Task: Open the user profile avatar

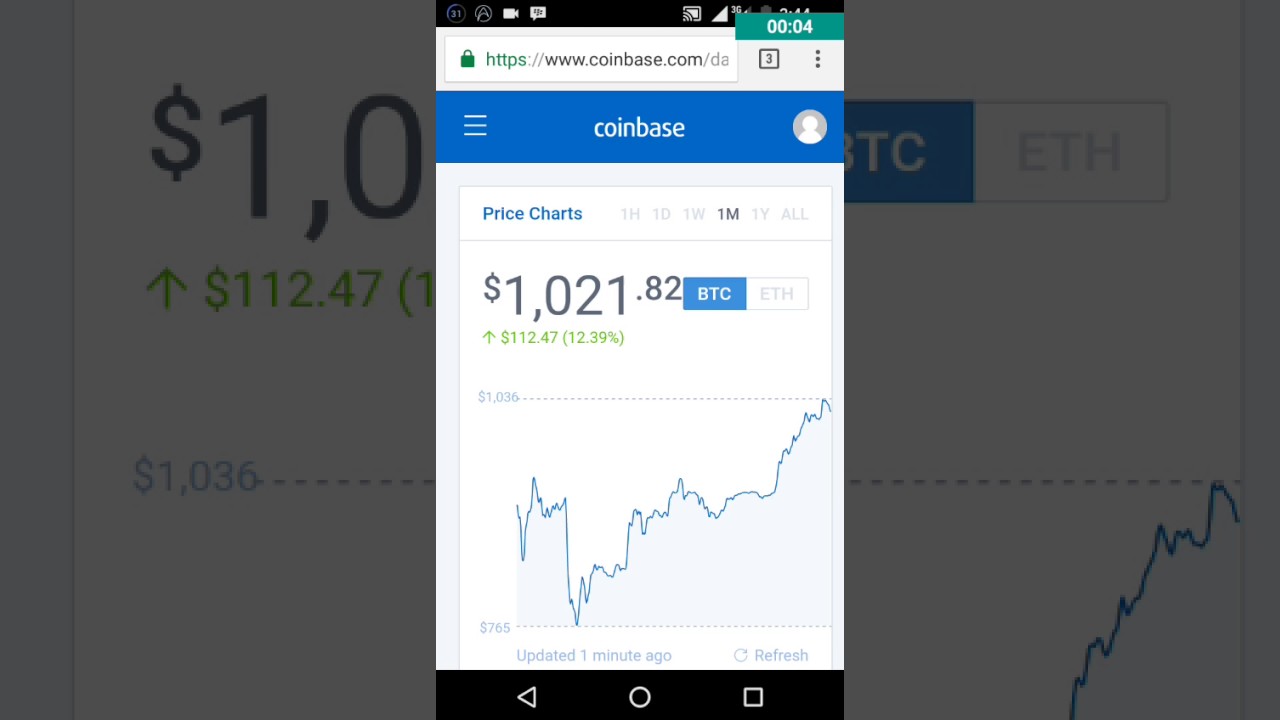Action: click(x=809, y=127)
